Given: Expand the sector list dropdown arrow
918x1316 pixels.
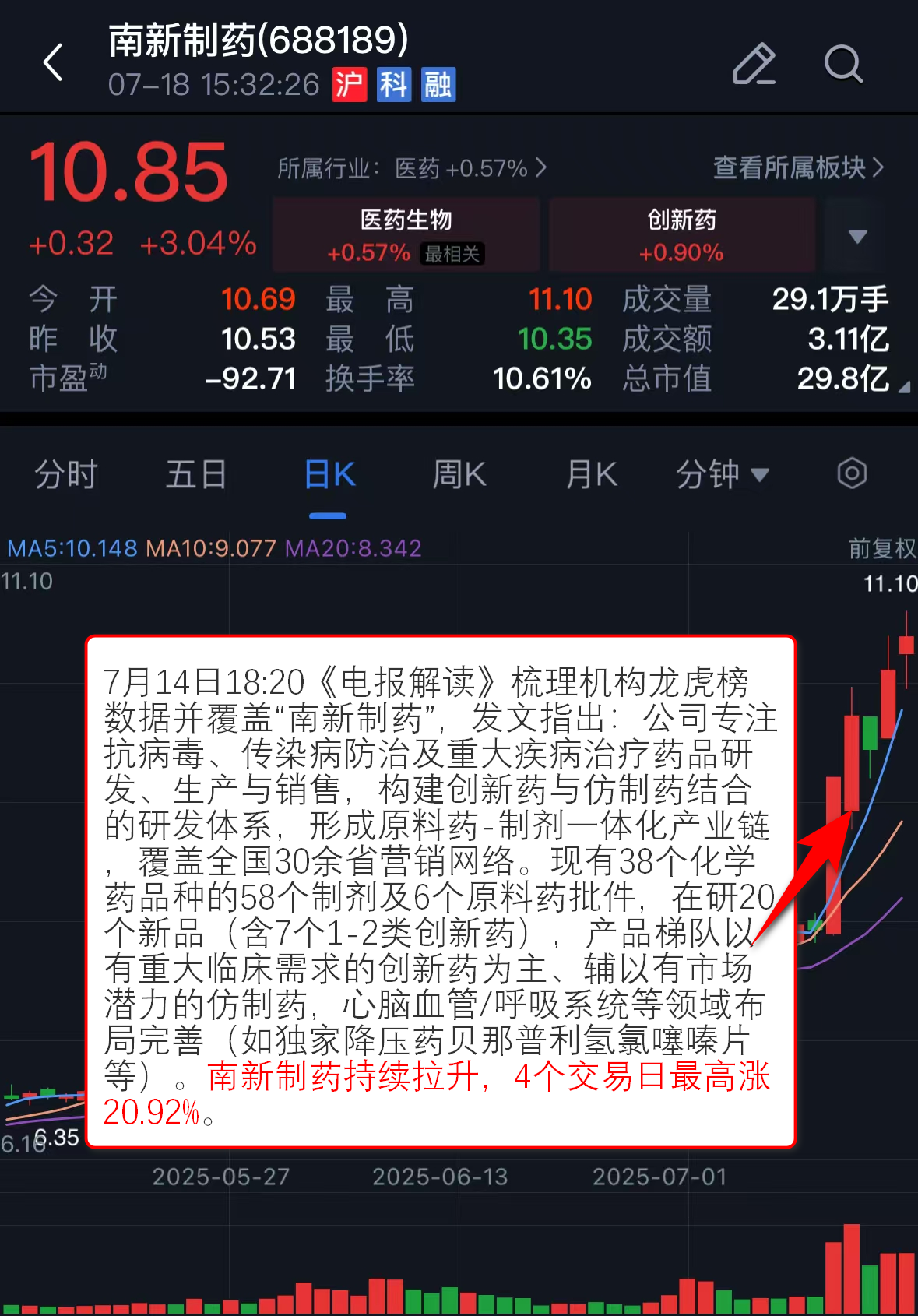Looking at the screenshot, I should tap(857, 236).
